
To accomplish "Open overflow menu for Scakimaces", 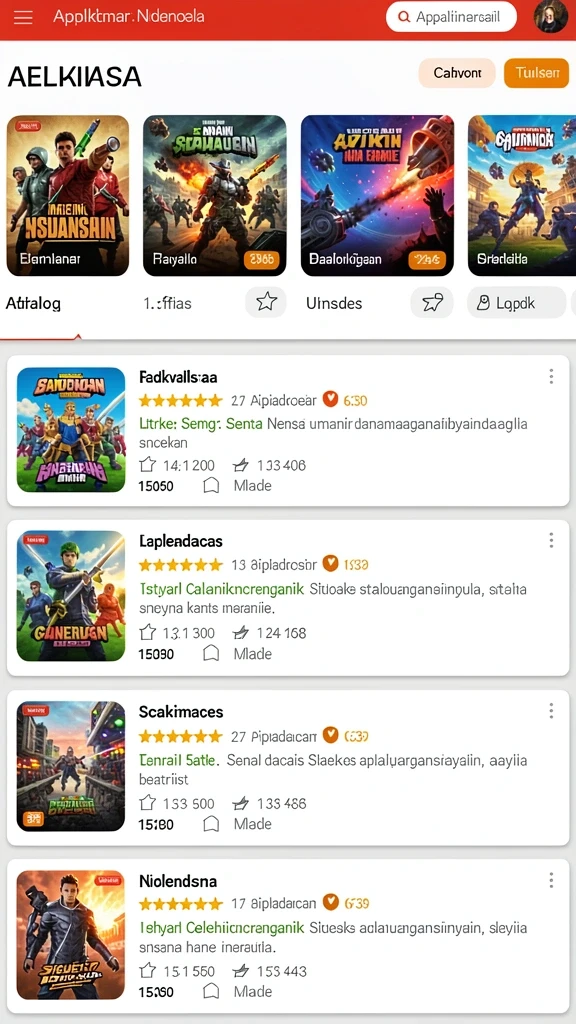I will (x=551, y=711).
